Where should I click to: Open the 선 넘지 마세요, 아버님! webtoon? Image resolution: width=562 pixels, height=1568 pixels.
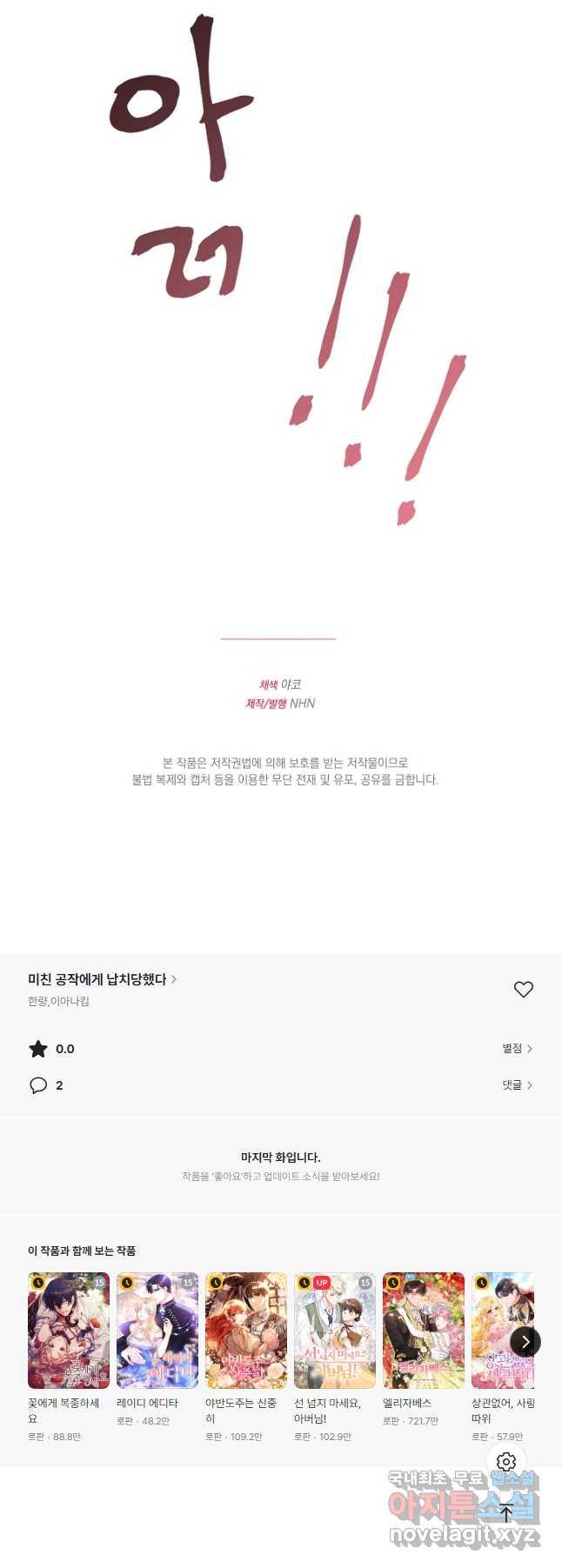coord(335,1331)
